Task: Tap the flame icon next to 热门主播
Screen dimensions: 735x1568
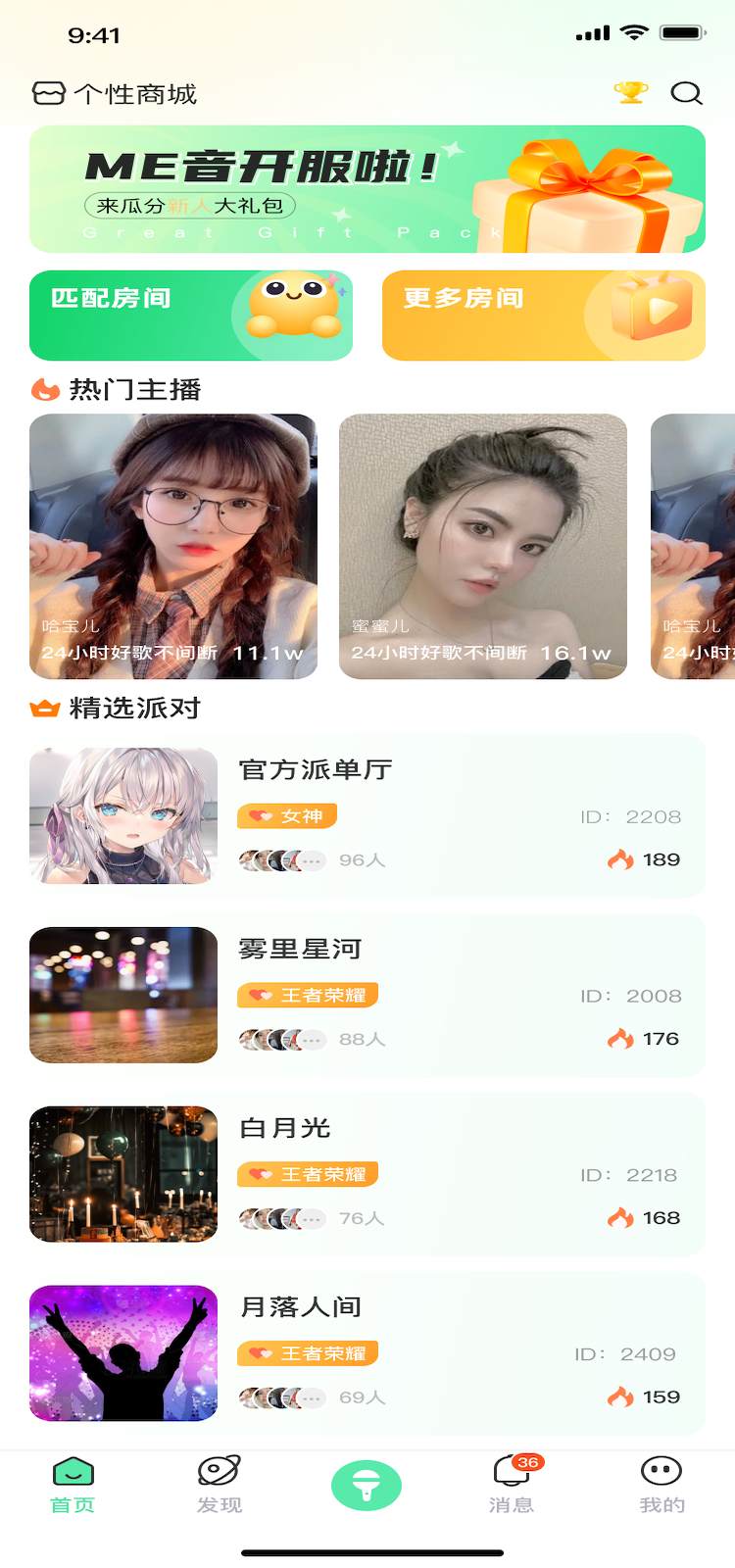Action: click(44, 389)
